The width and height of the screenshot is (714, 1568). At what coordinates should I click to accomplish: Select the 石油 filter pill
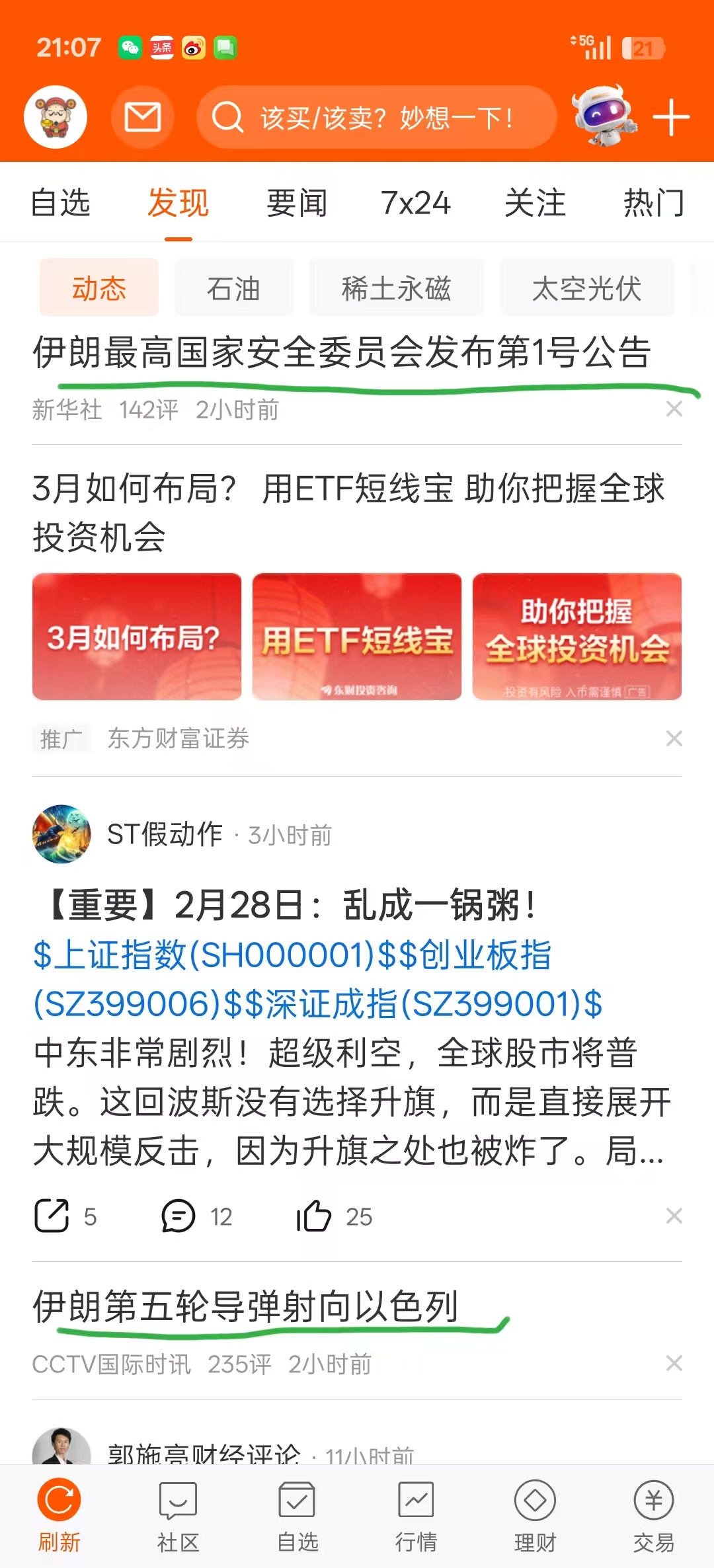point(233,288)
